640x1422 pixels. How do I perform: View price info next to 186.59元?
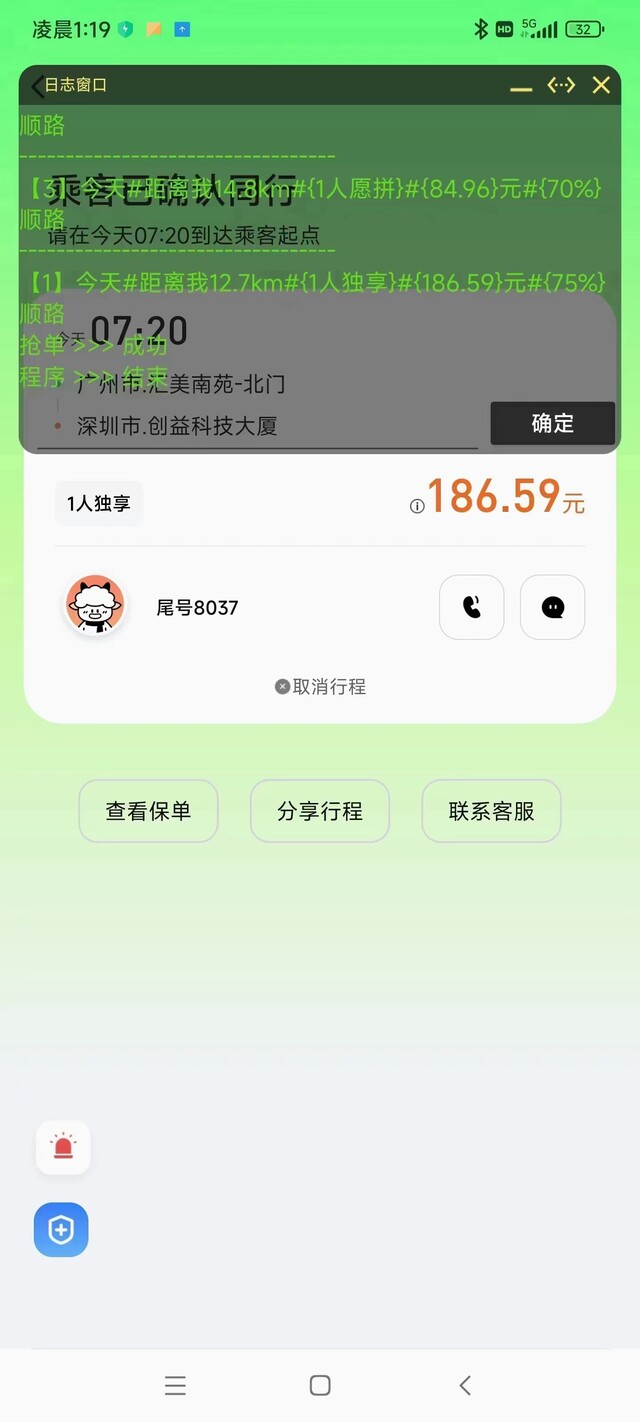click(417, 506)
